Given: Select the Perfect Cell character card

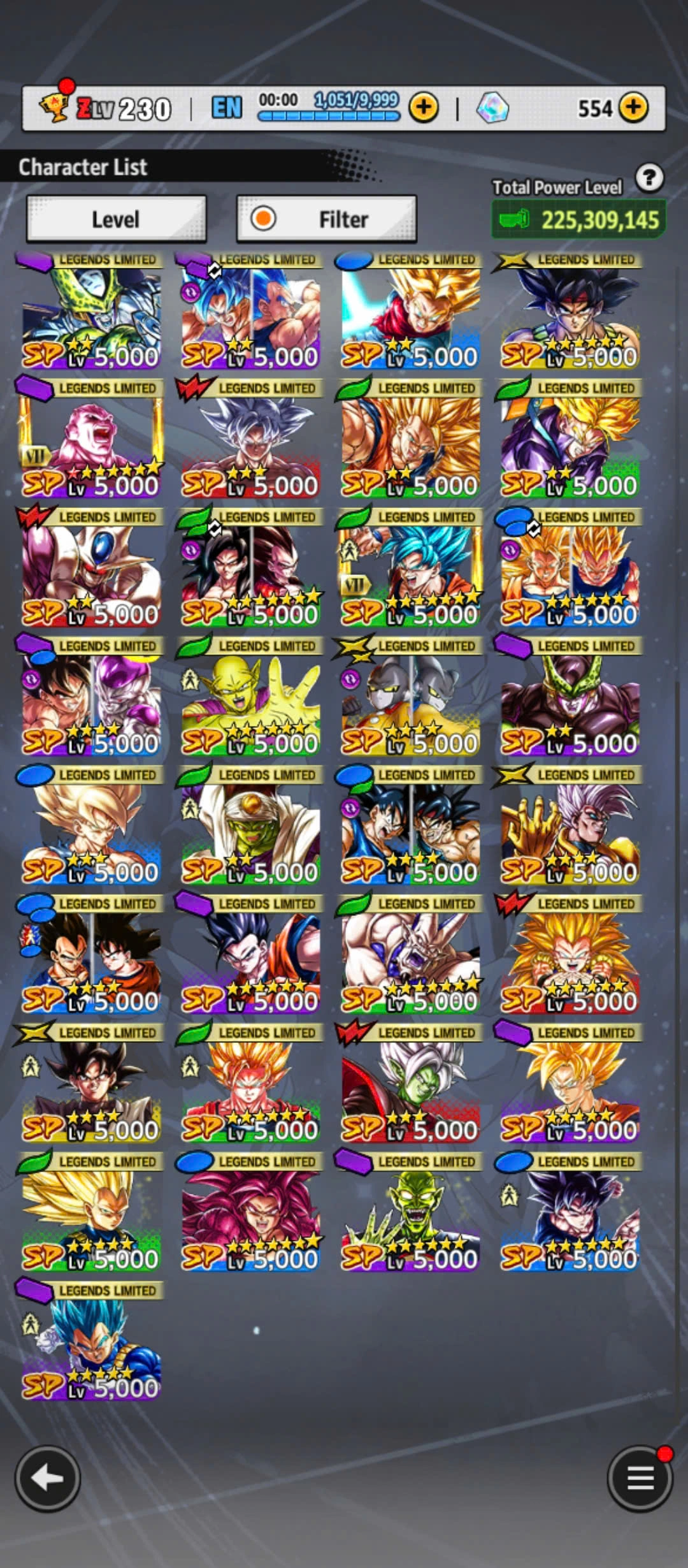Looking at the screenshot, I should tap(90, 312).
